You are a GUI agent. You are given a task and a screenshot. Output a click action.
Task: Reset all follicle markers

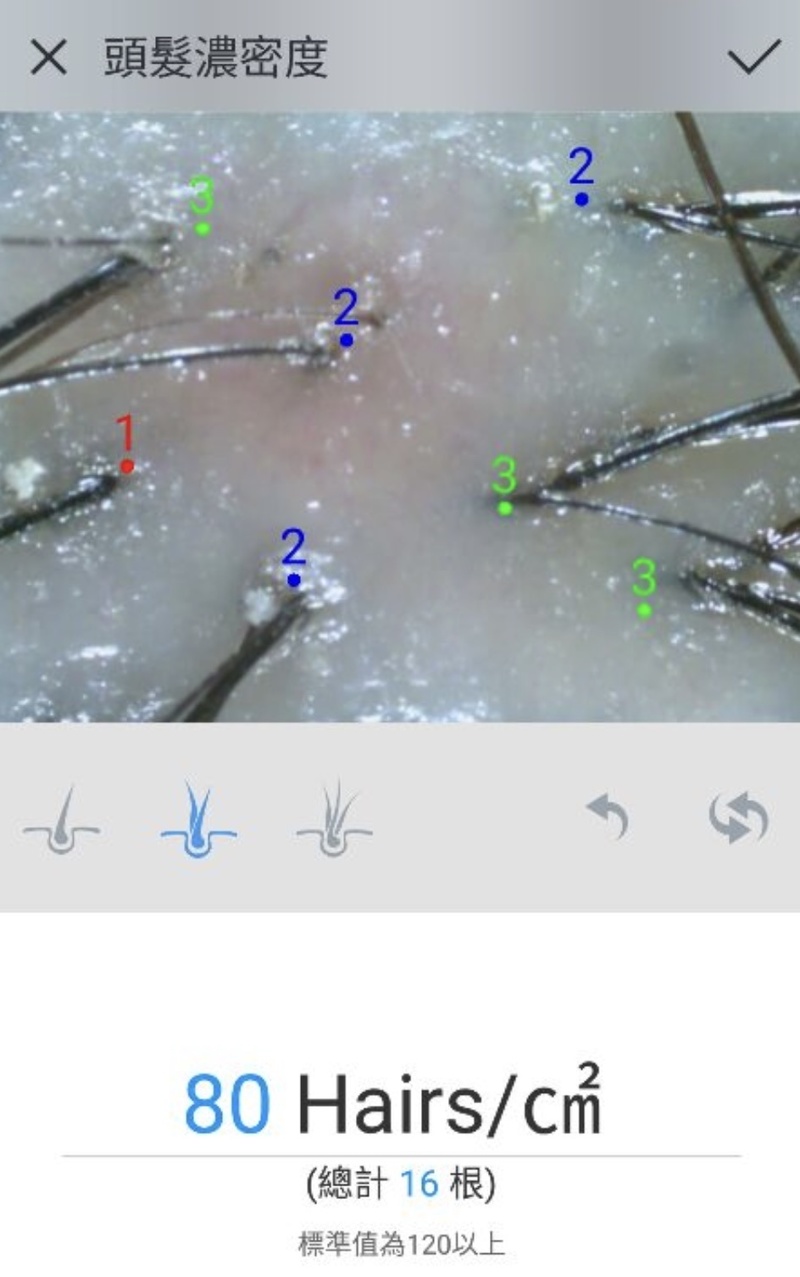(x=739, y=817)
